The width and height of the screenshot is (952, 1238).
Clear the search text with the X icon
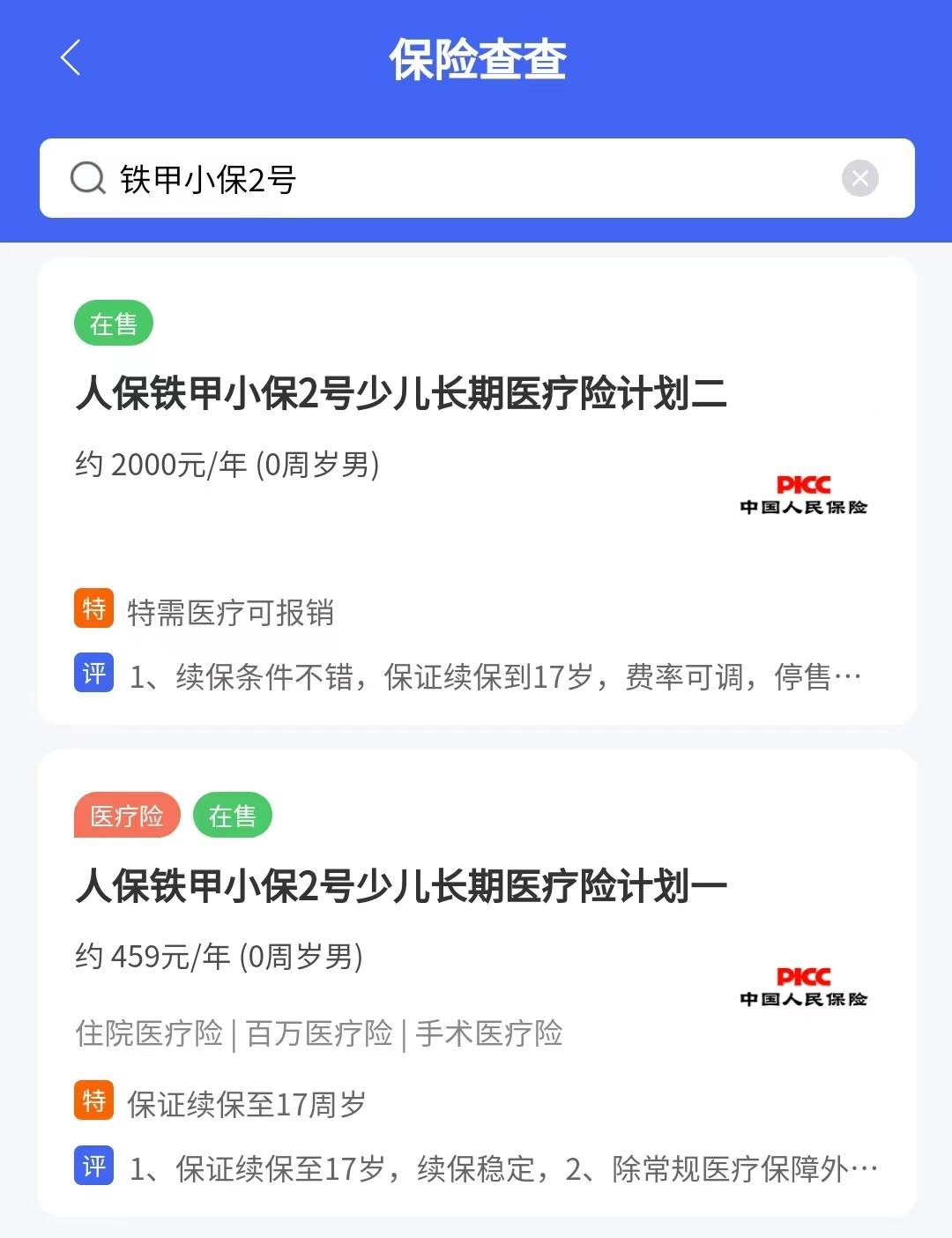[859, 178]
